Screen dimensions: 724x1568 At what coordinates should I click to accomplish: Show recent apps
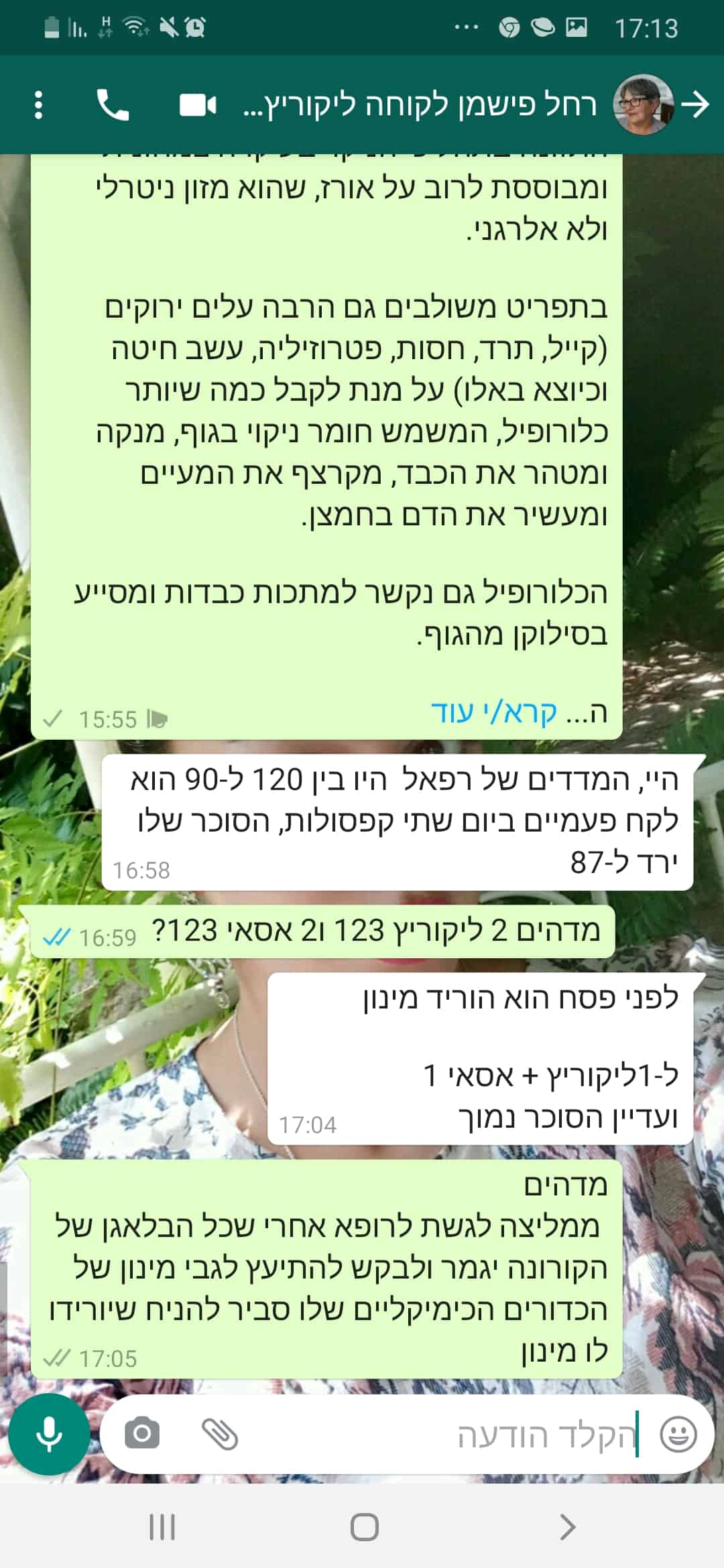click(x=162, y=1527)
